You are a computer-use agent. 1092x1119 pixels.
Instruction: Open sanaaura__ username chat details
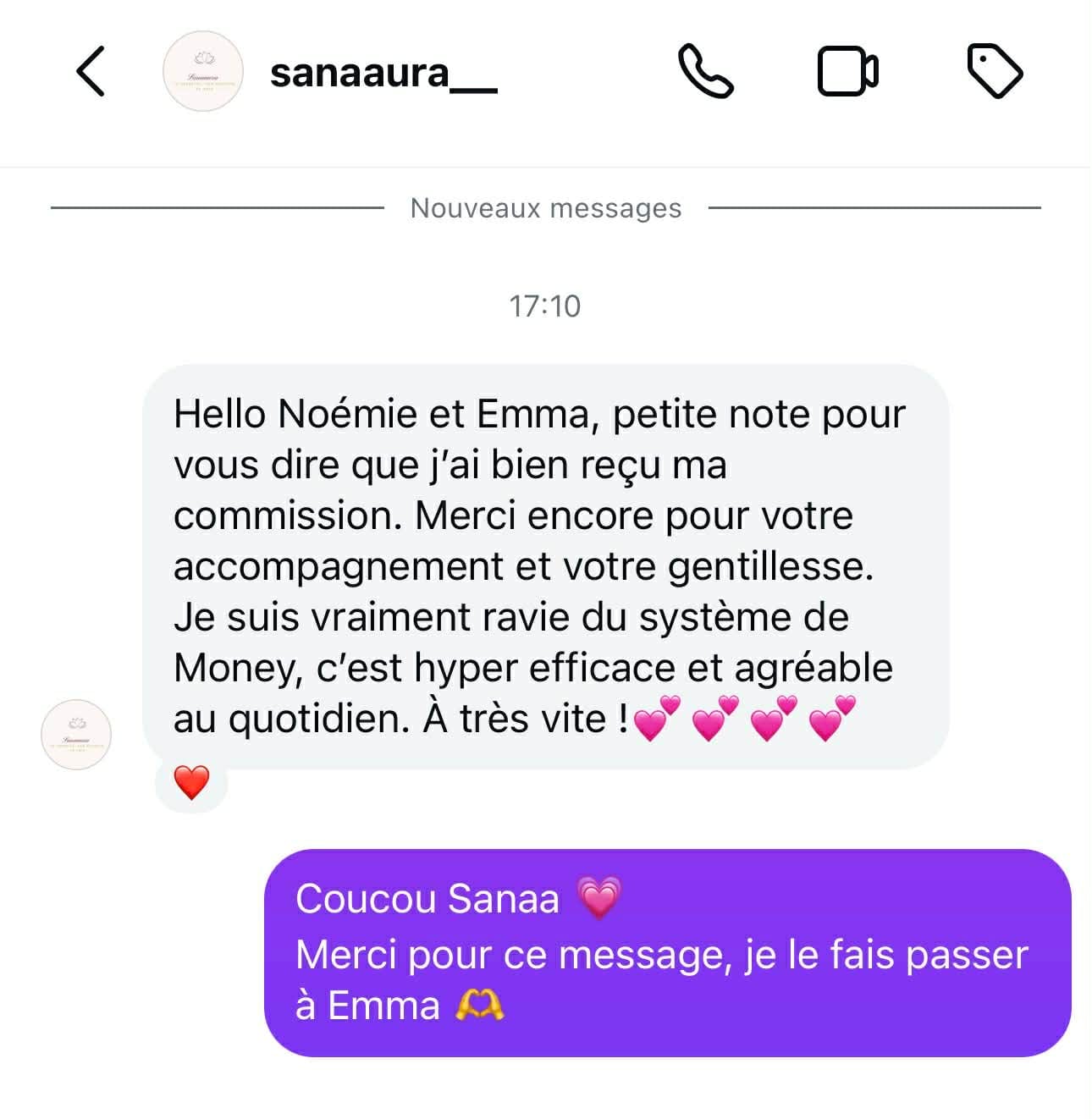[x=383, y=74]
